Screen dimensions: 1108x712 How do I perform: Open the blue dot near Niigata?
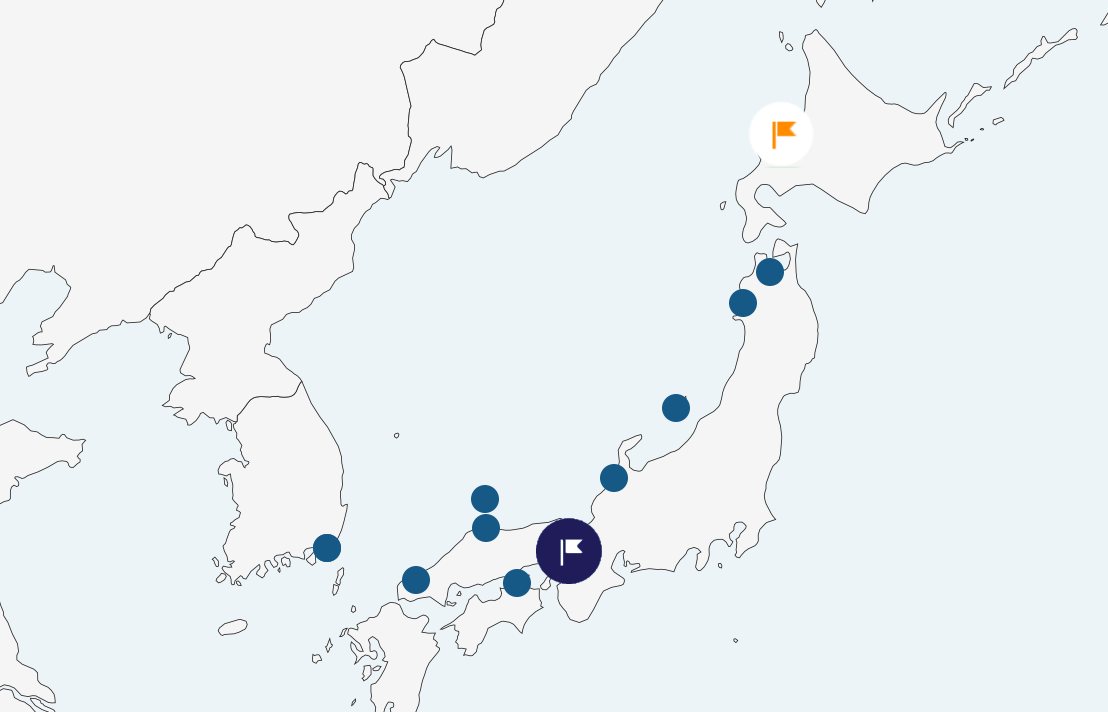(676, 408)
